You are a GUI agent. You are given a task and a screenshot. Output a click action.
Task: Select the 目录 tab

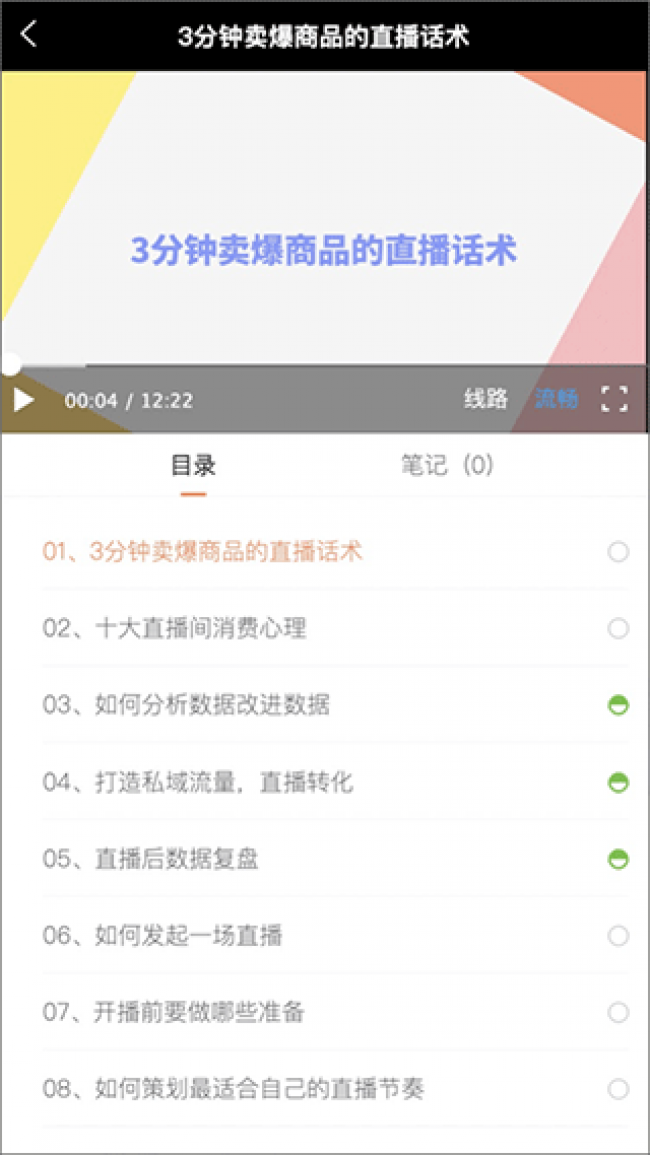(x=193, y=465)
